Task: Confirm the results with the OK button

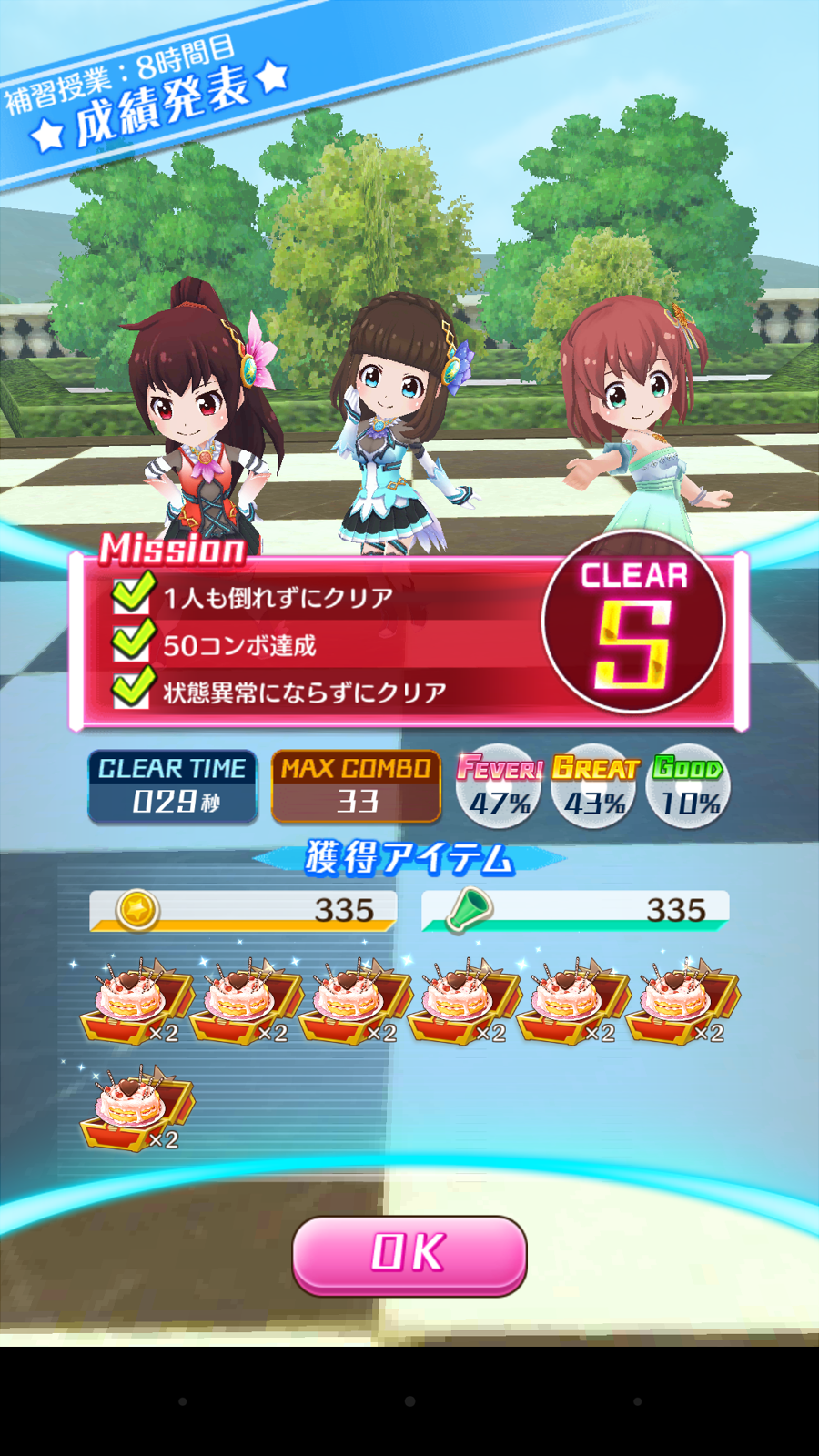Action: (x=409, y=1255)
